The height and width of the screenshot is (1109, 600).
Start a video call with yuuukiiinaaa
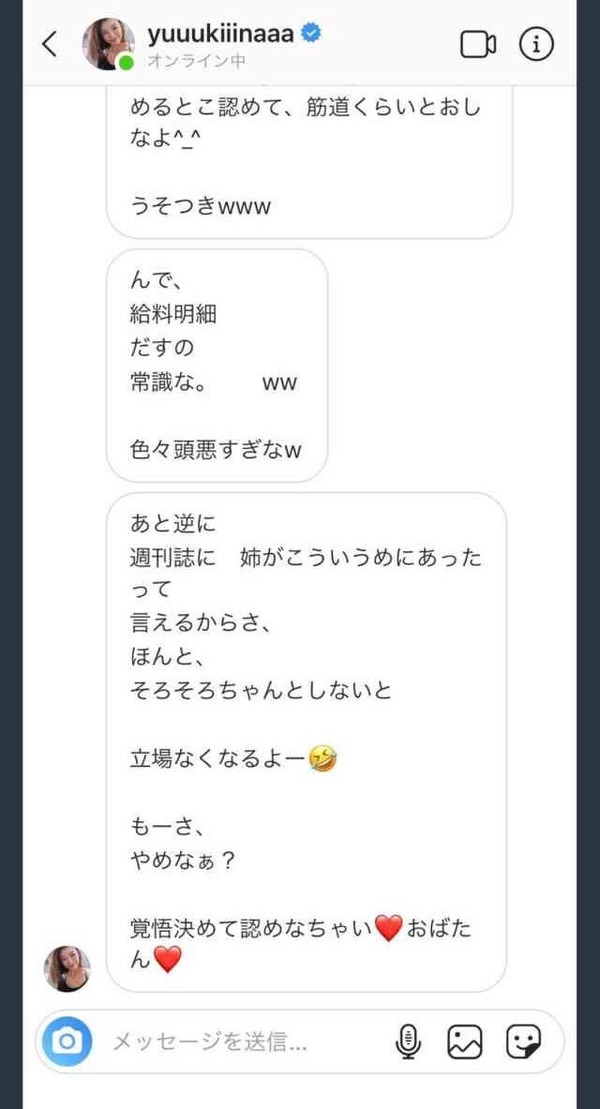point(477,44)
